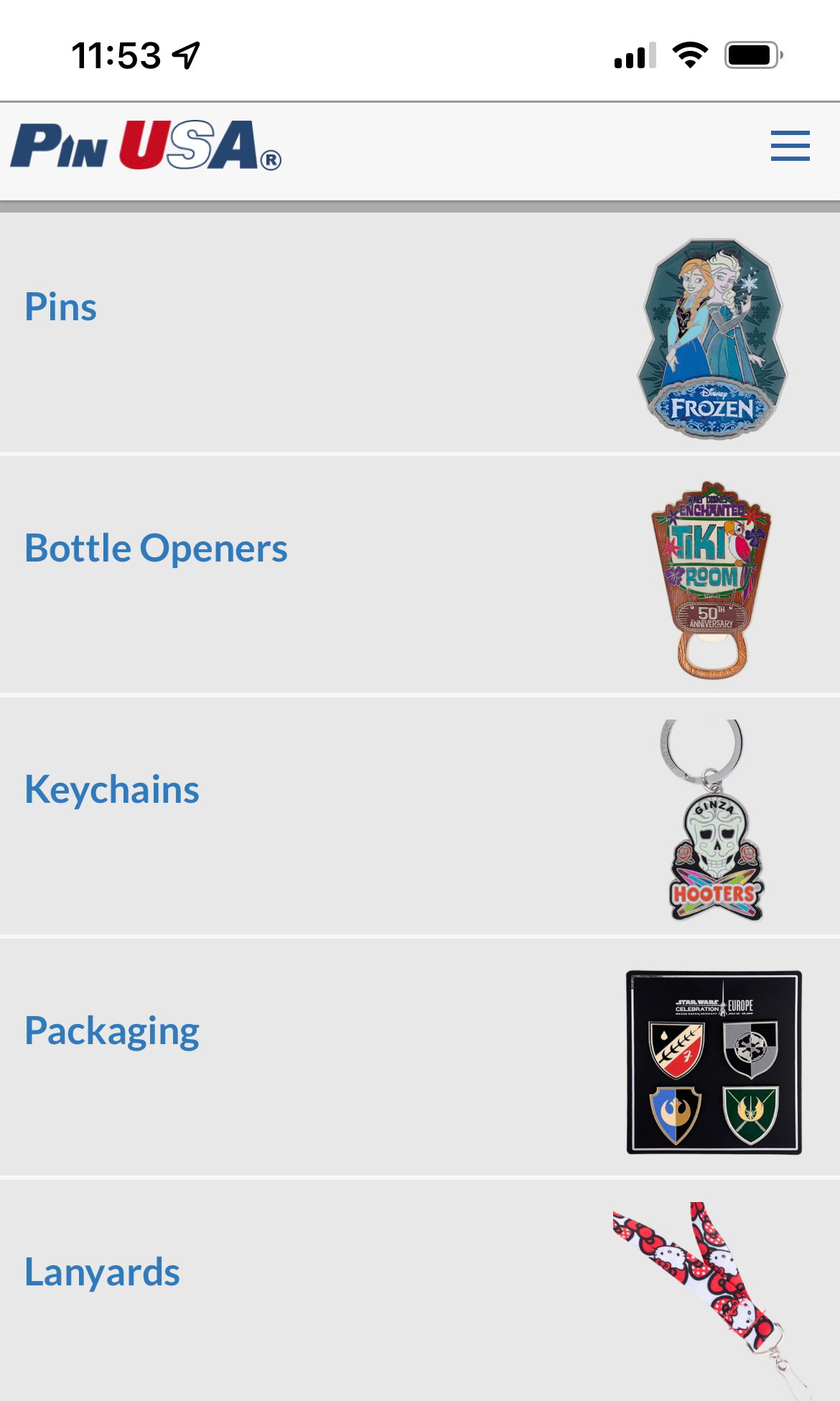Tap the Frozen pin image
The width and height of the screenshot is (840, 1401).
(712, 338)
